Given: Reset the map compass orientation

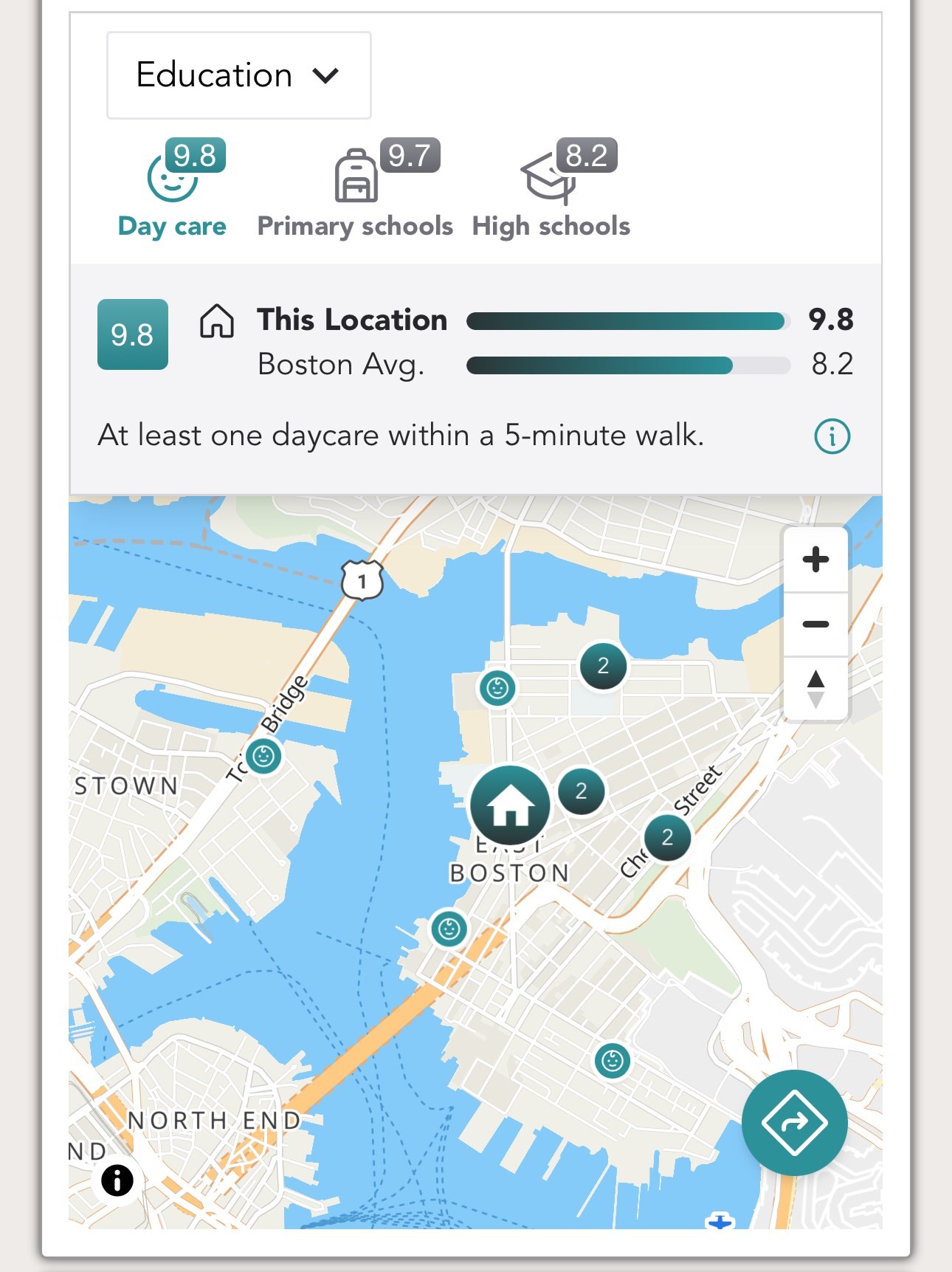Looking at the screenshot, I should 815,689.
